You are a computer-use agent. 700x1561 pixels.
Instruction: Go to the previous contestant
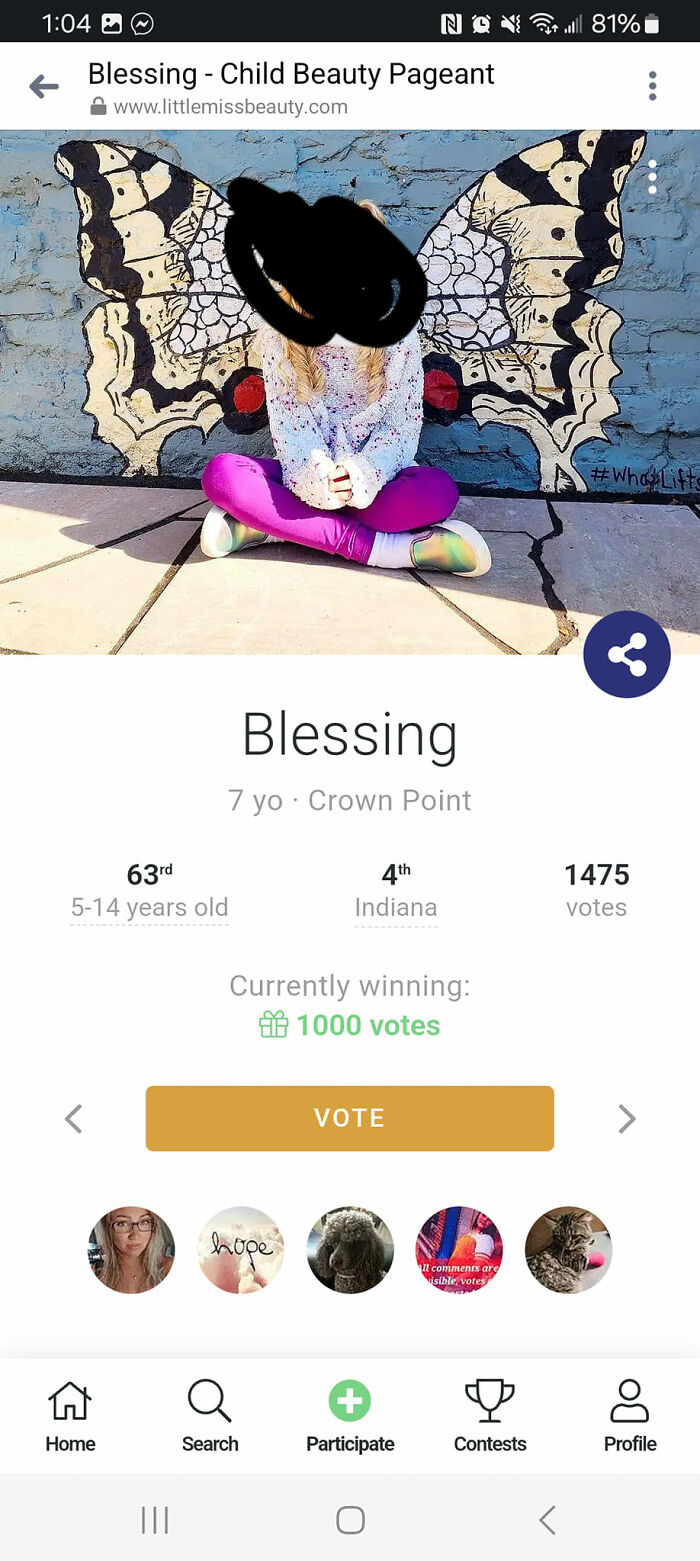[x=73, y=1118]
